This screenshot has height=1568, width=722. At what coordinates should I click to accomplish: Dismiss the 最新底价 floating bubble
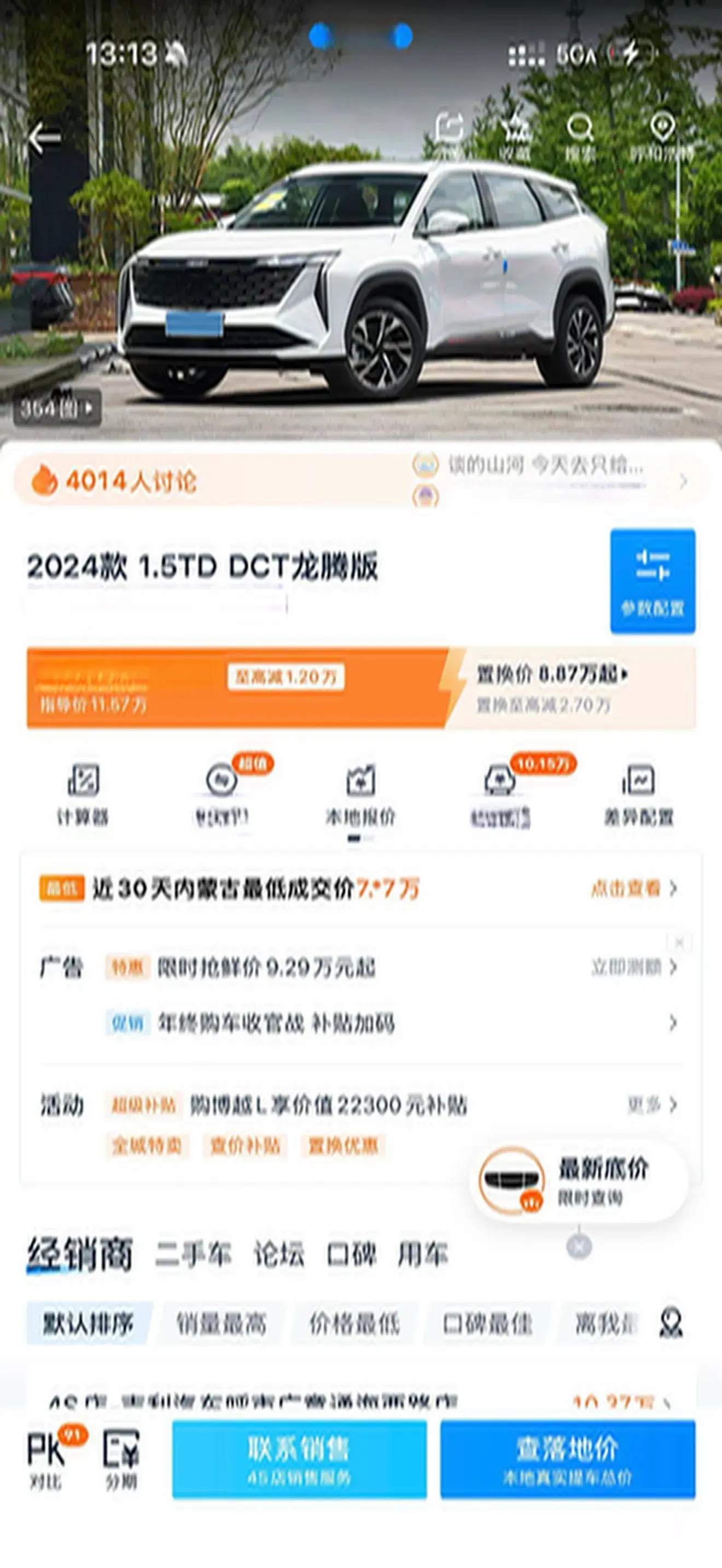click(x=579, y=1247)
